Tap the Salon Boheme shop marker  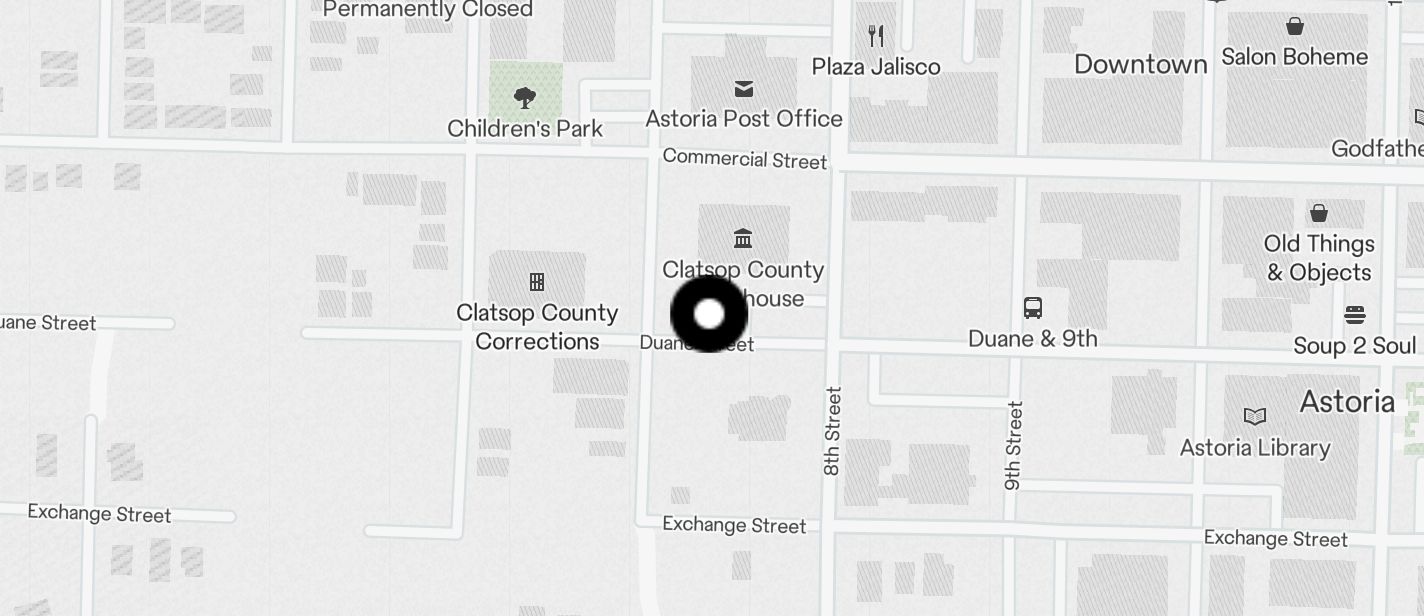[x=1295, y=27]
